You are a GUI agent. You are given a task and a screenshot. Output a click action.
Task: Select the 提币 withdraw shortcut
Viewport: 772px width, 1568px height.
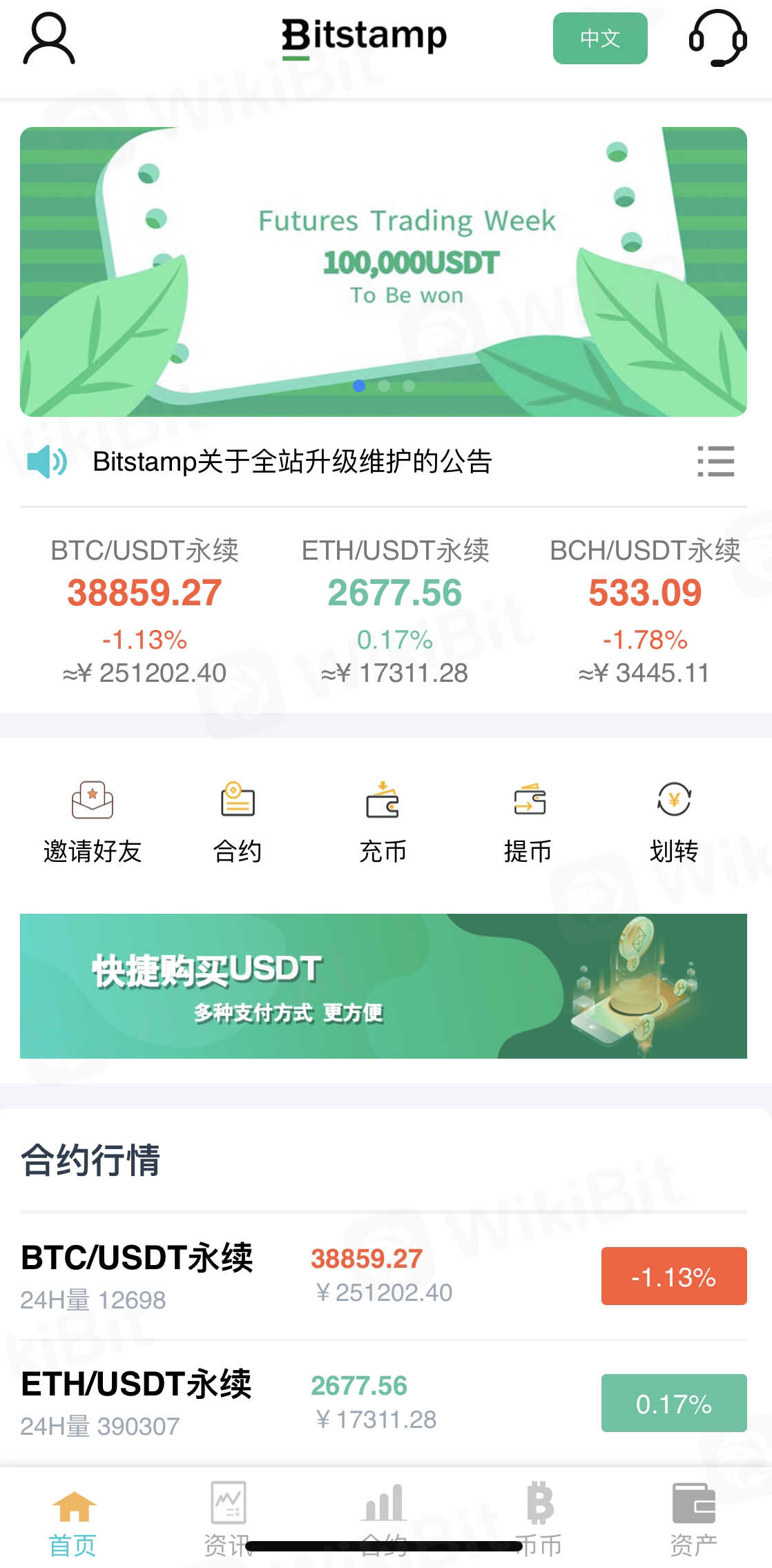point(528,822)
